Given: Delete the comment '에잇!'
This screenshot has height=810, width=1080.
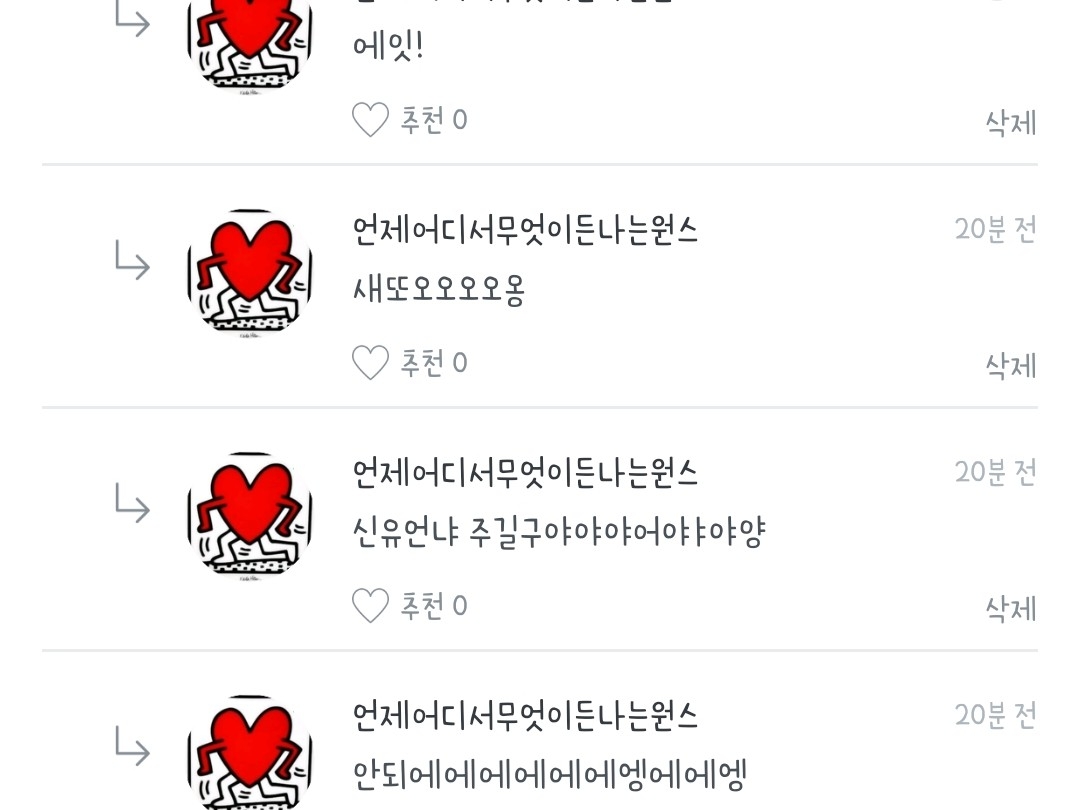Looking at the screenshot, I should click(x=1010, y=123).
